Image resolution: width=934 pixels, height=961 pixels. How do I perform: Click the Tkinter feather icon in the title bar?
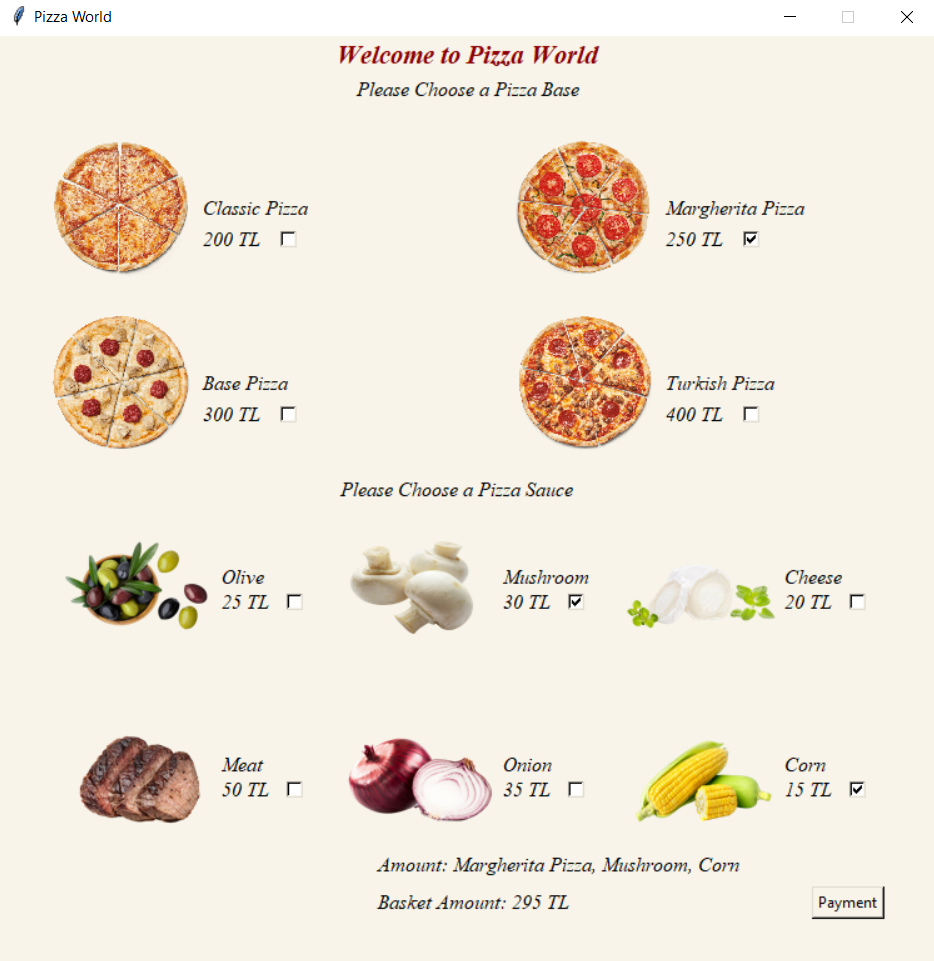tap(16, 16)
